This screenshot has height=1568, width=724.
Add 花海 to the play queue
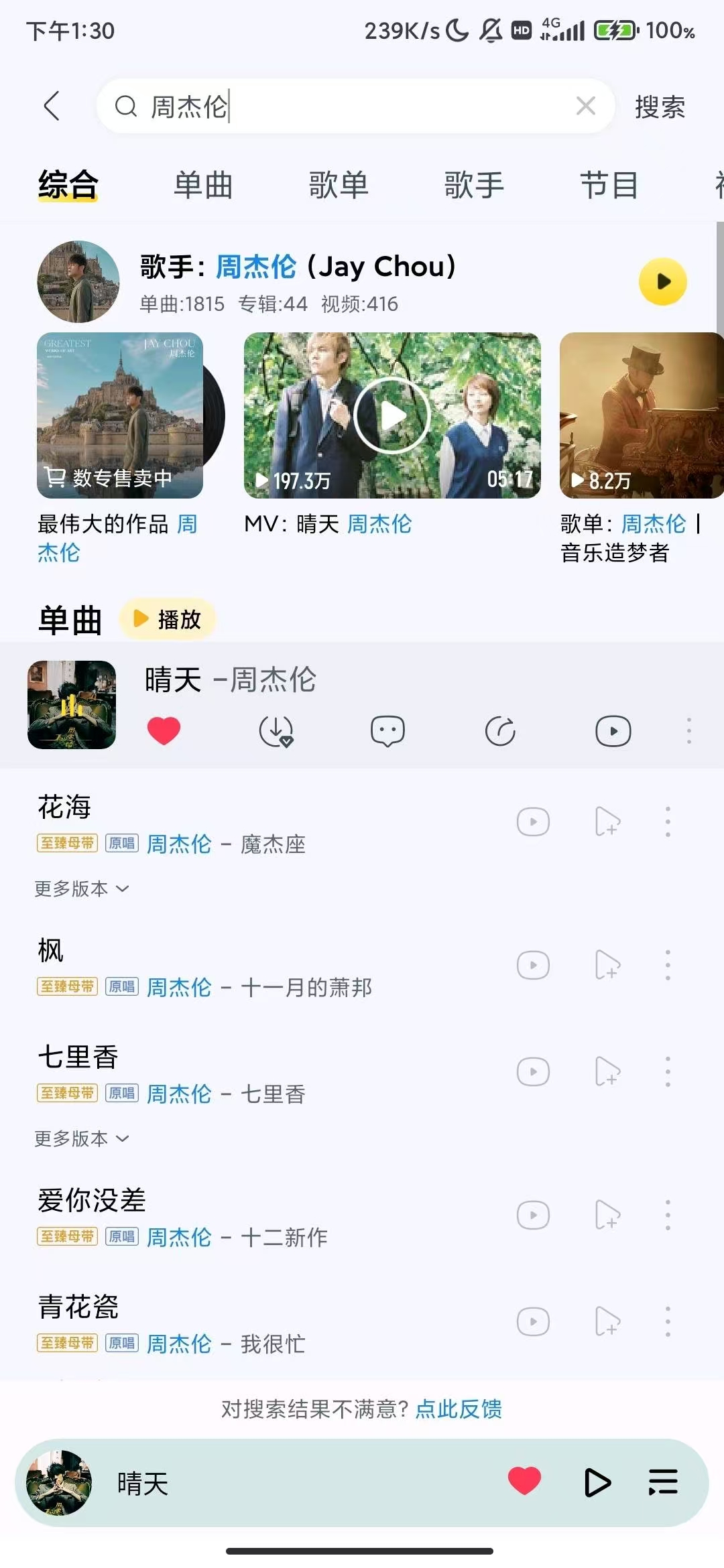[x=607, y=822]
